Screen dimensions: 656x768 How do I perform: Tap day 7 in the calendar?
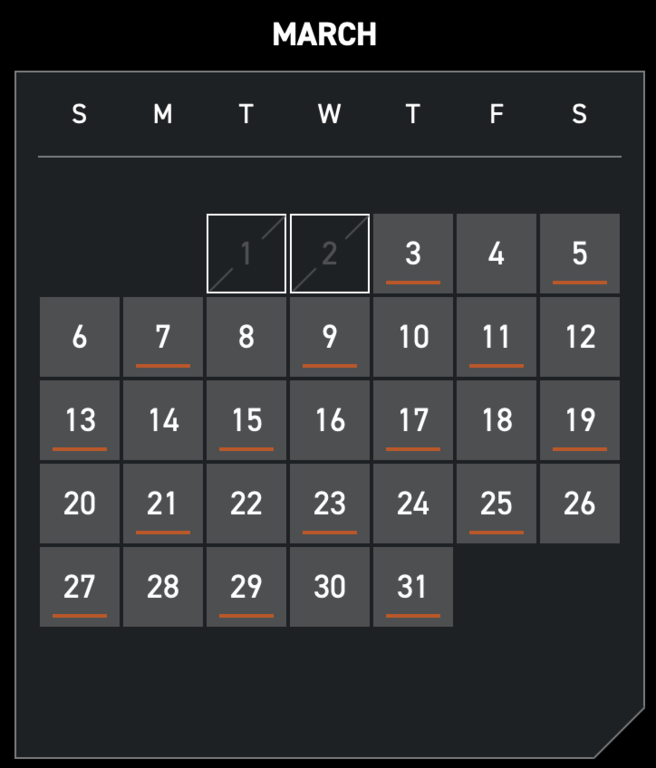coord(163,337)
